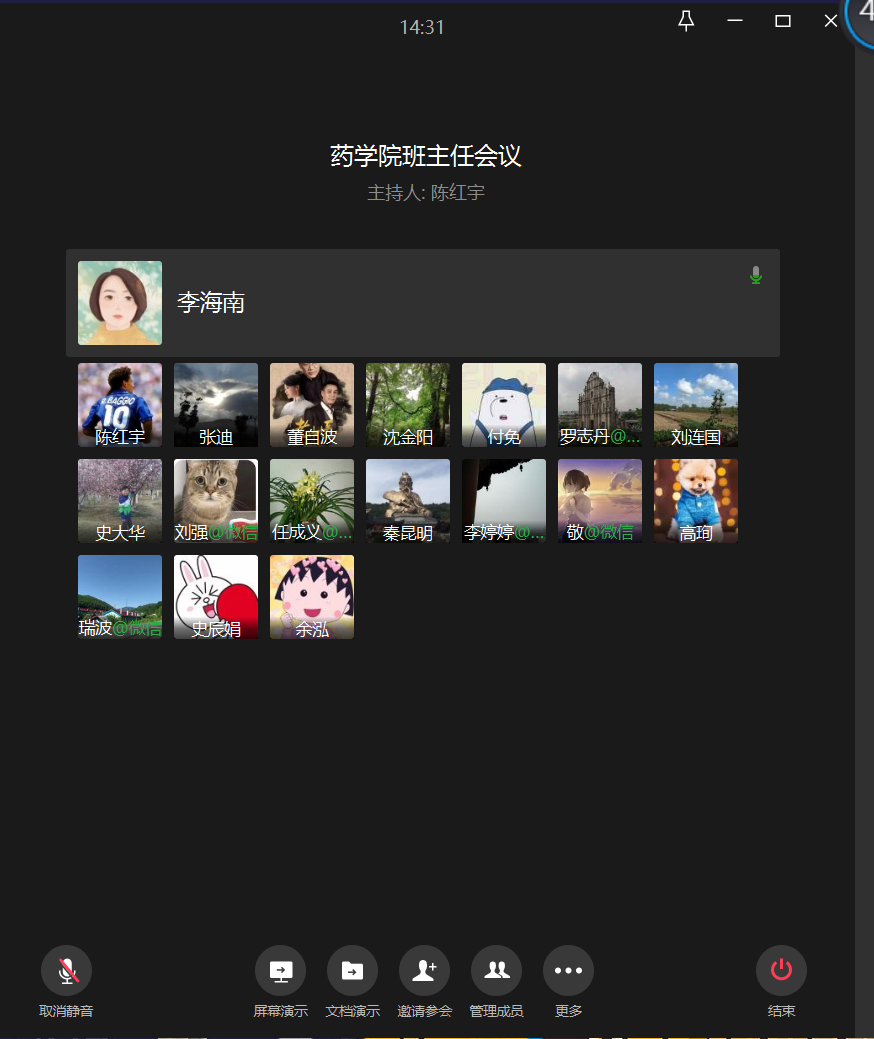The image size is (874, 1039).
Task: Select participant 张迪's avatar
Action: pos(216,404)
